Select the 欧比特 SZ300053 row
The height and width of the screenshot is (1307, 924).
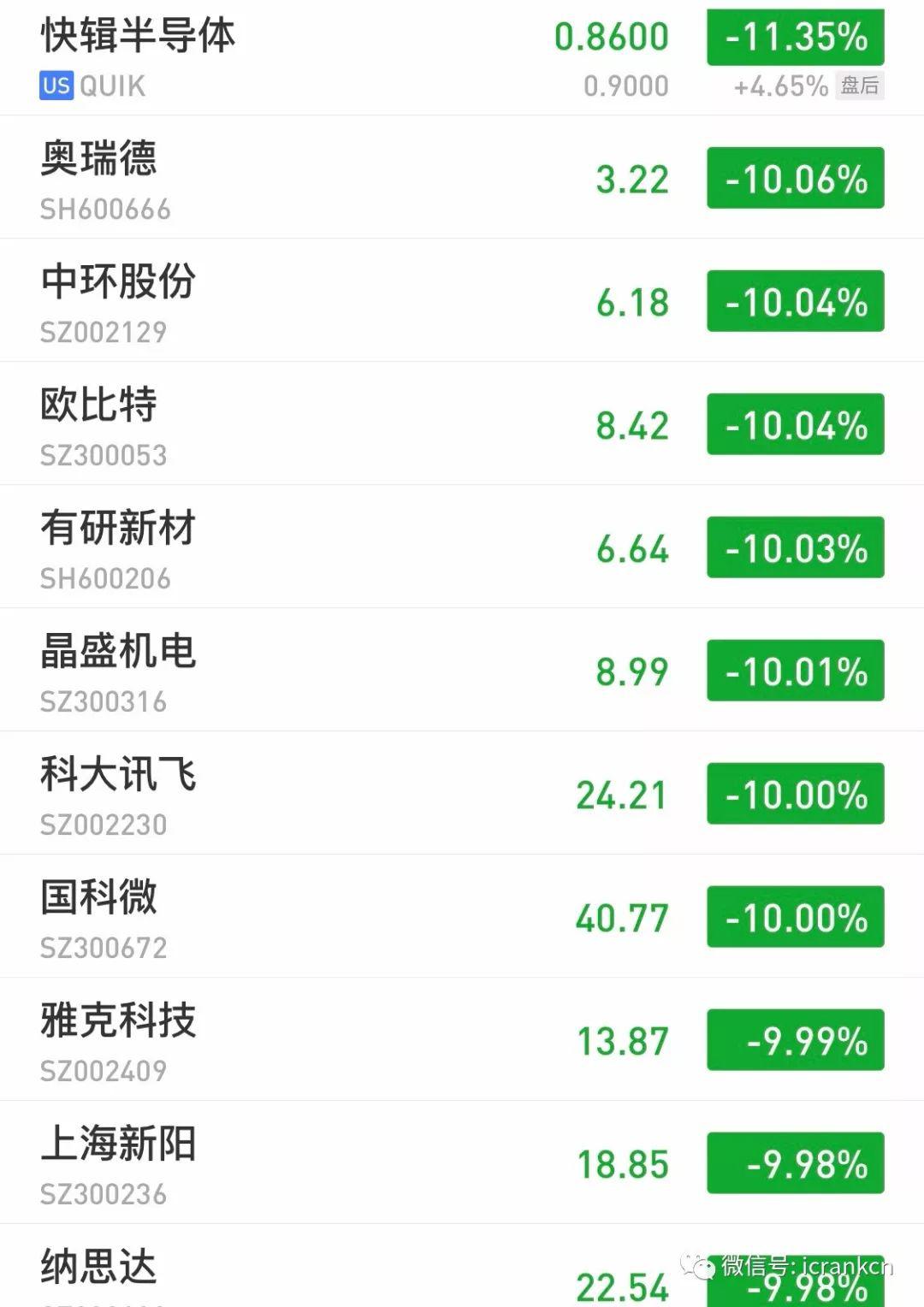342,424
